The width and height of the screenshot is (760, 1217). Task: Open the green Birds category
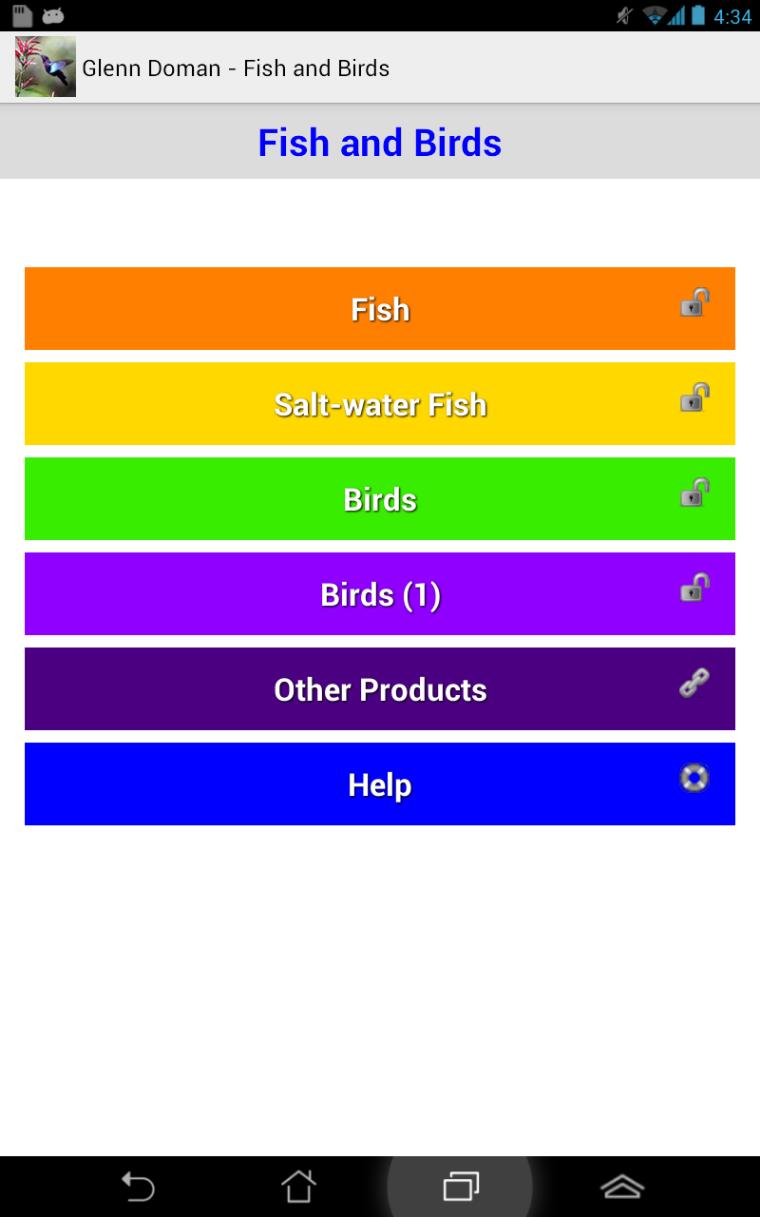click(380, 499)
